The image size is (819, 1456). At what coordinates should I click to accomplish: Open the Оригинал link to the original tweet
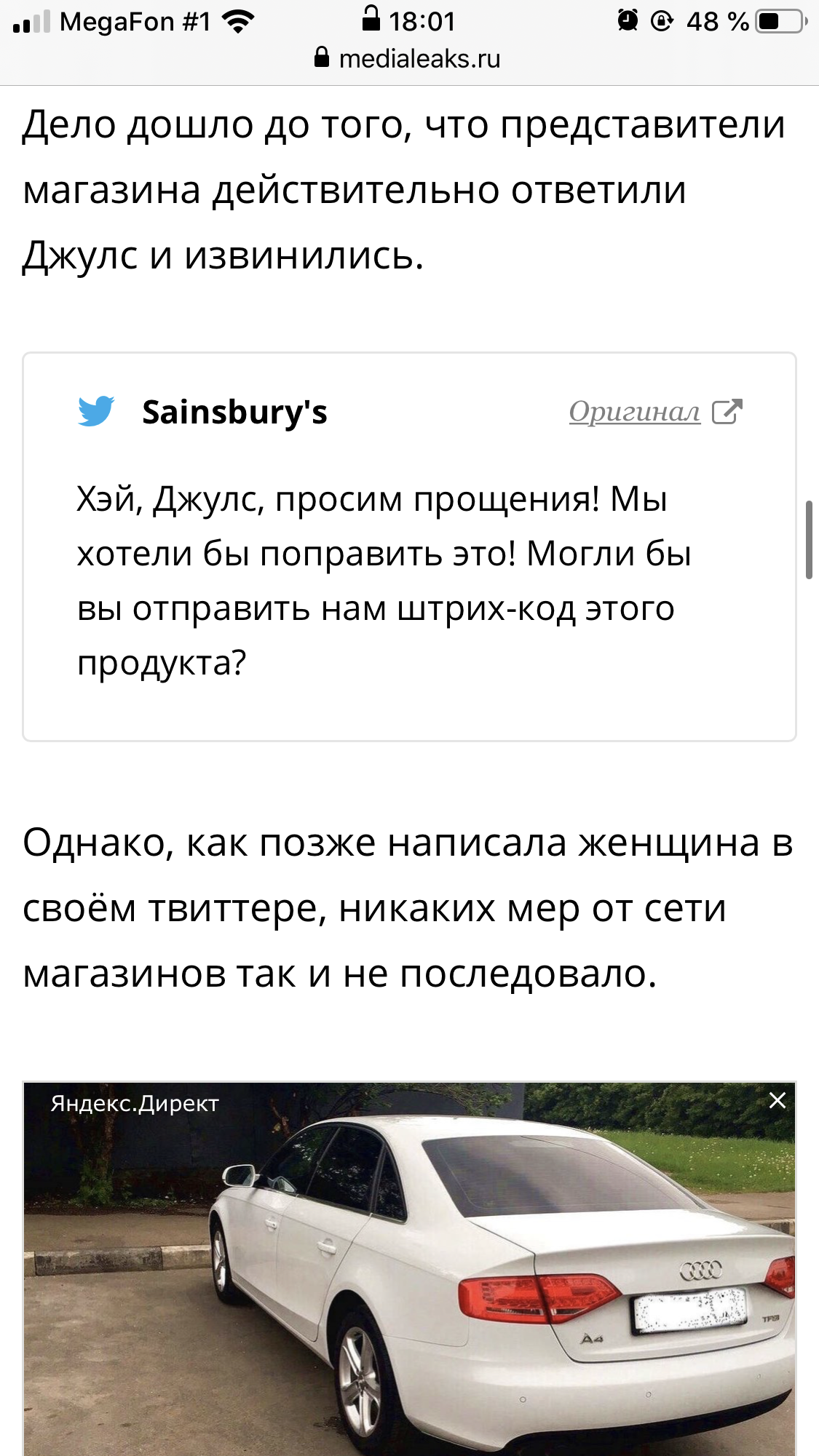tap(635, 412)
